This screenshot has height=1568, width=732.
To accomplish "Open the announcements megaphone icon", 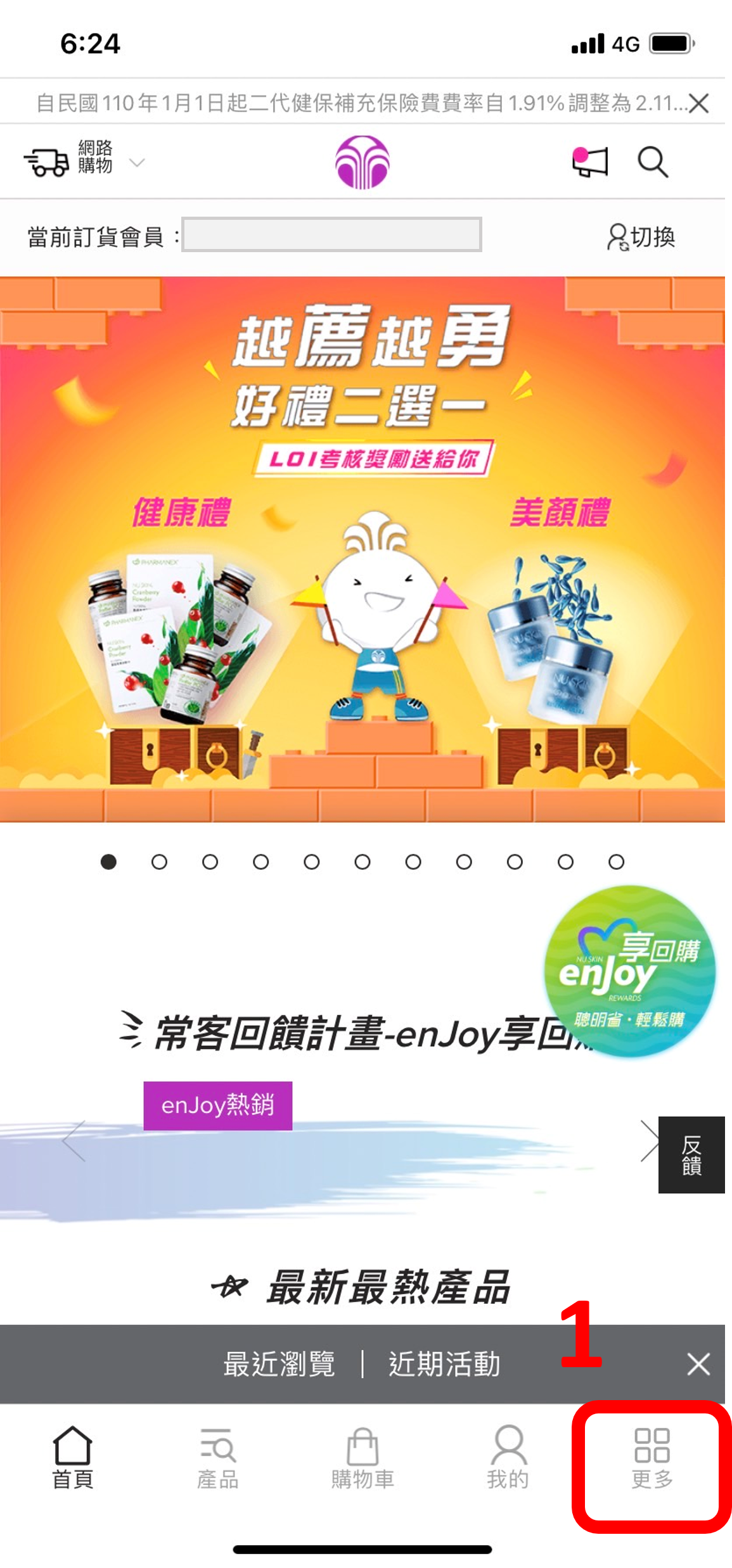I will (589, 162).
